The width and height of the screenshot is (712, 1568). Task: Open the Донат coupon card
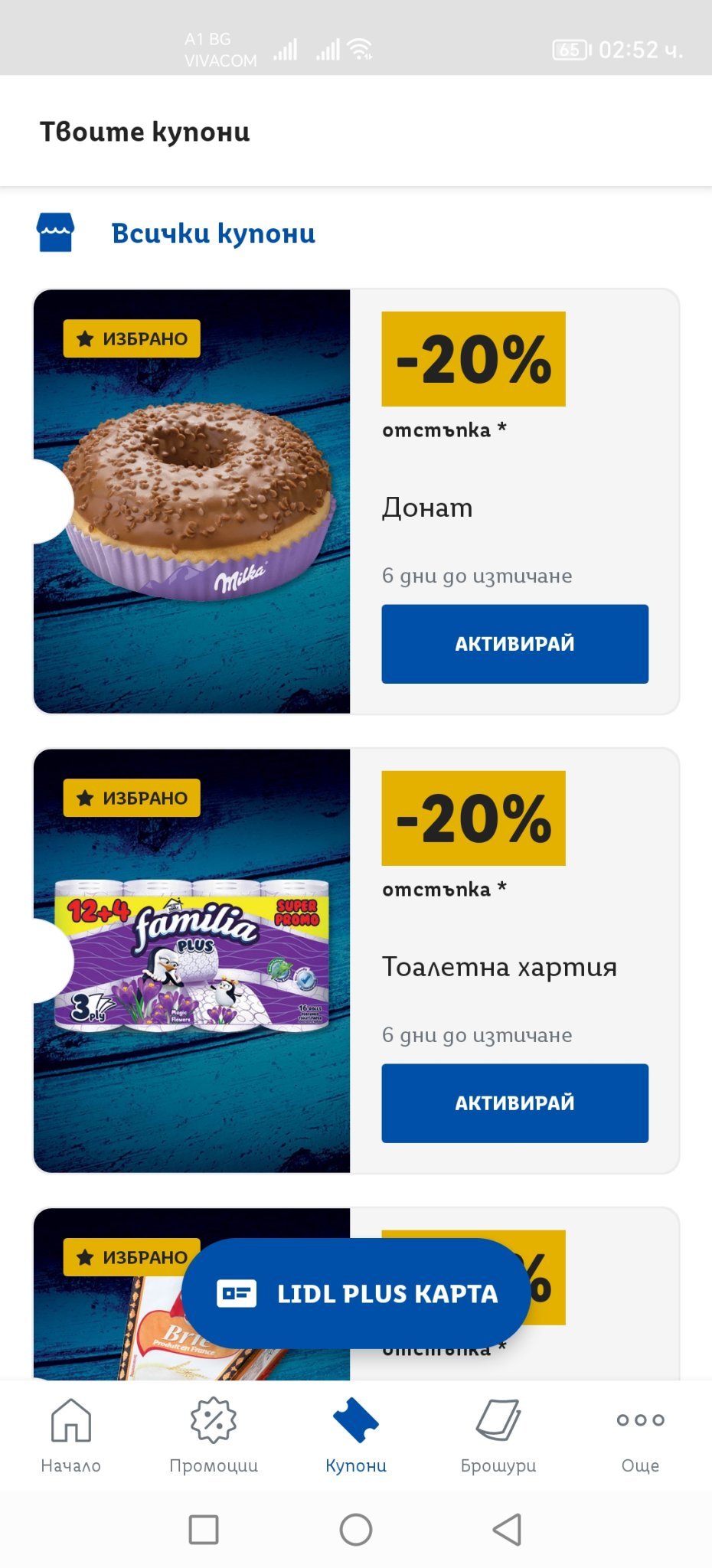(x=191, y=501)
